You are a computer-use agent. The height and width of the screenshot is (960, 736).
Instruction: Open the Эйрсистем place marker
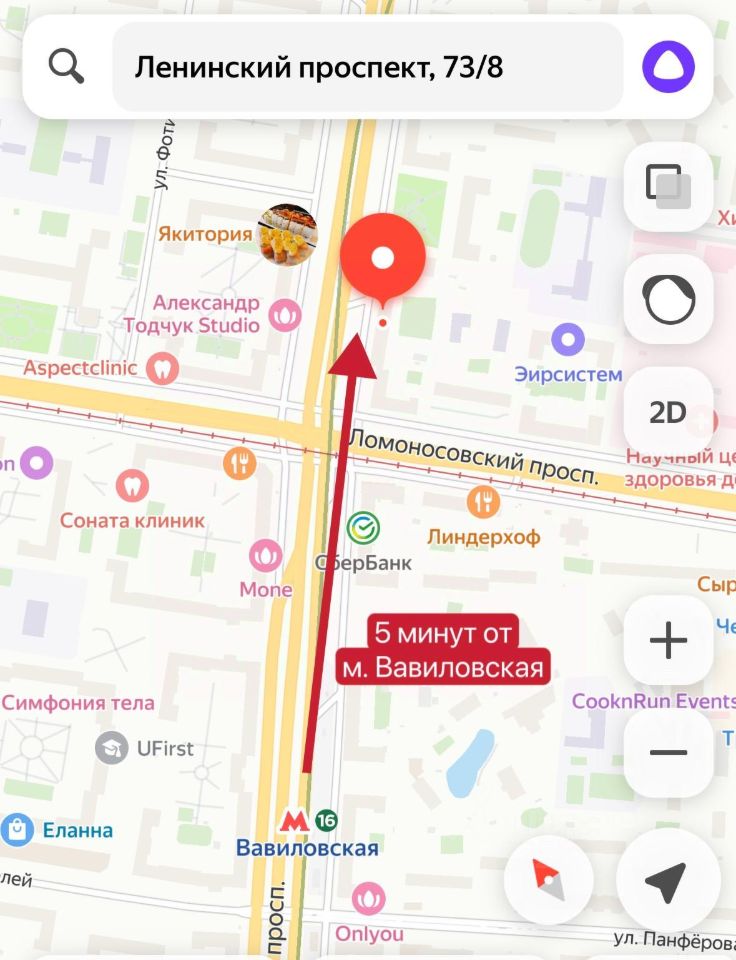(x=568, y=341)
